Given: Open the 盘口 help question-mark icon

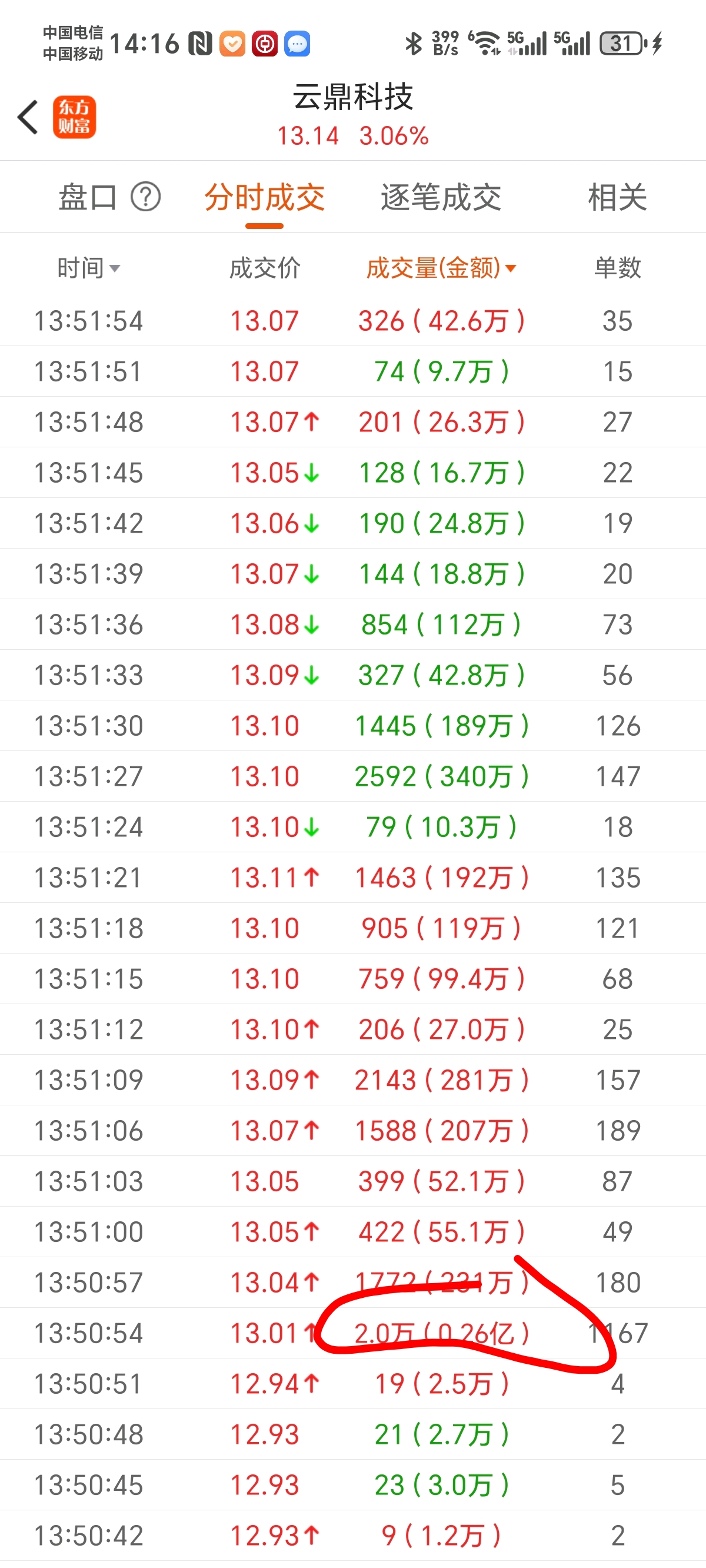Looking at the screenshot, I should (146, 197).
